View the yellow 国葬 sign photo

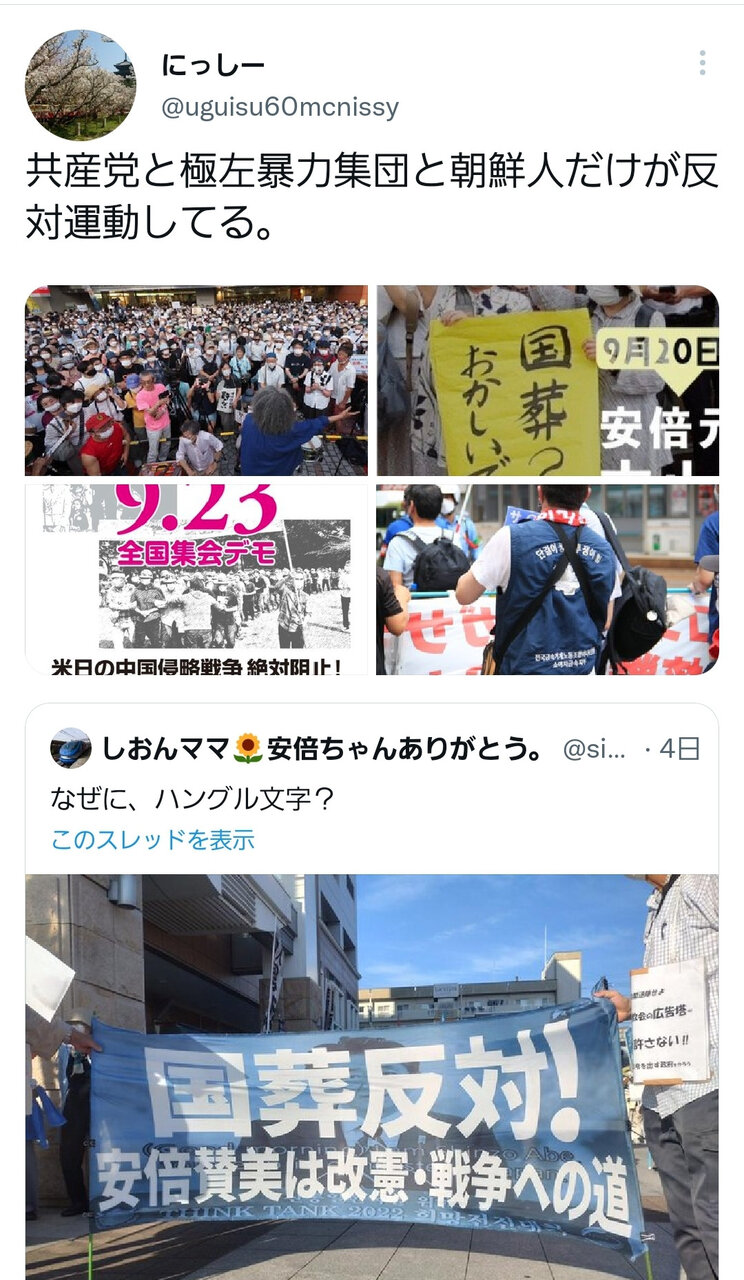click(x=548, y=381)
